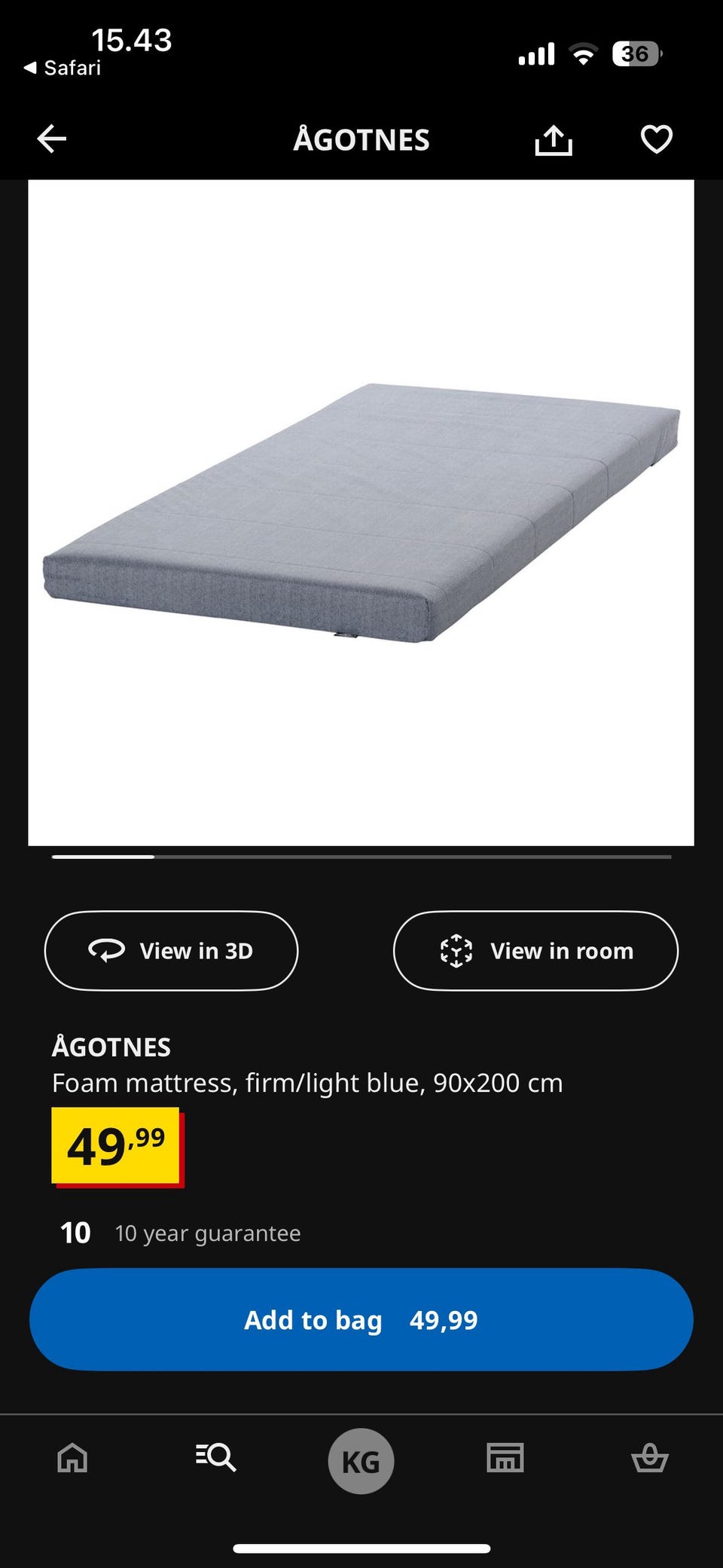Share the ÅGOTNES mattress
The height and width of the screenshot is (1568, 723).
click(x=554, y=140)
